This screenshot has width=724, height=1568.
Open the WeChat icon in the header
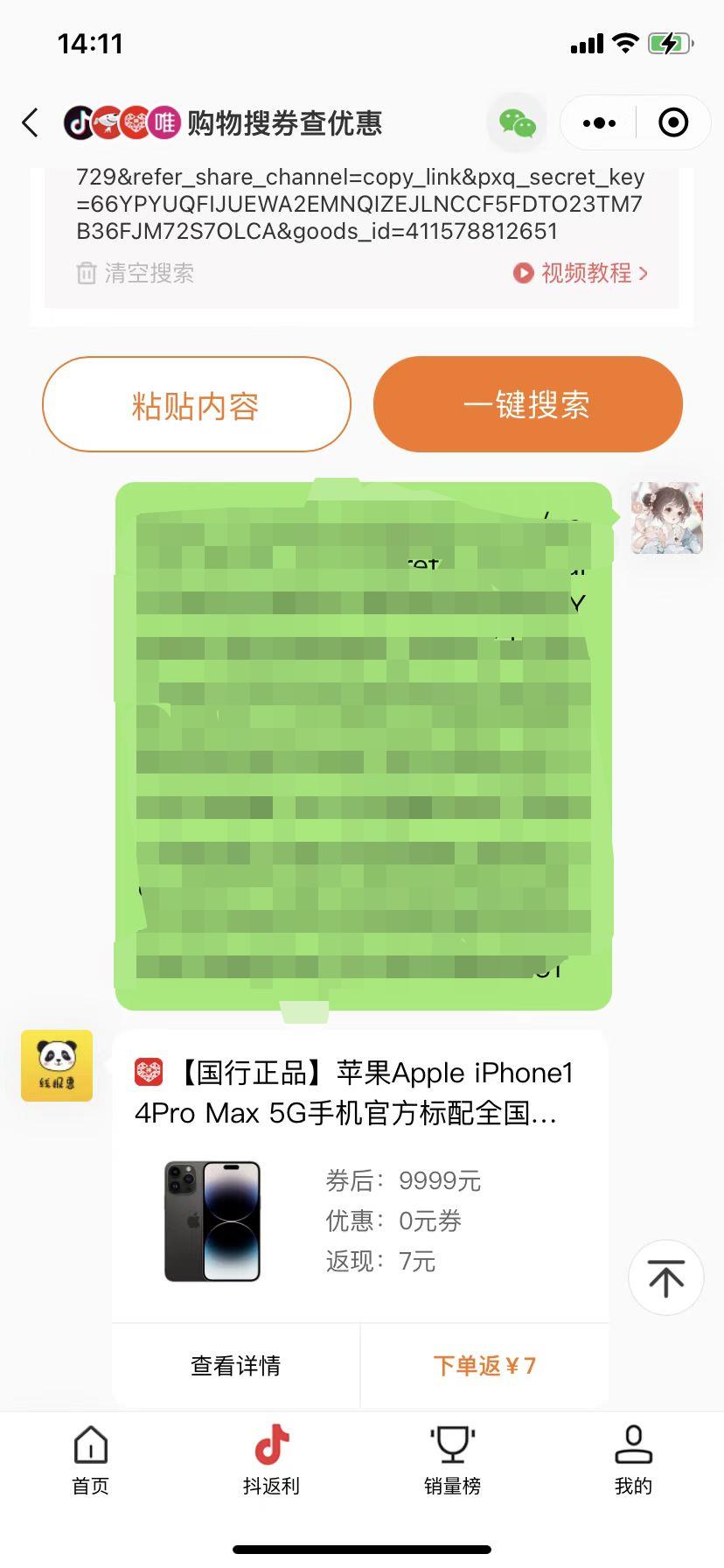coord(517,123)
